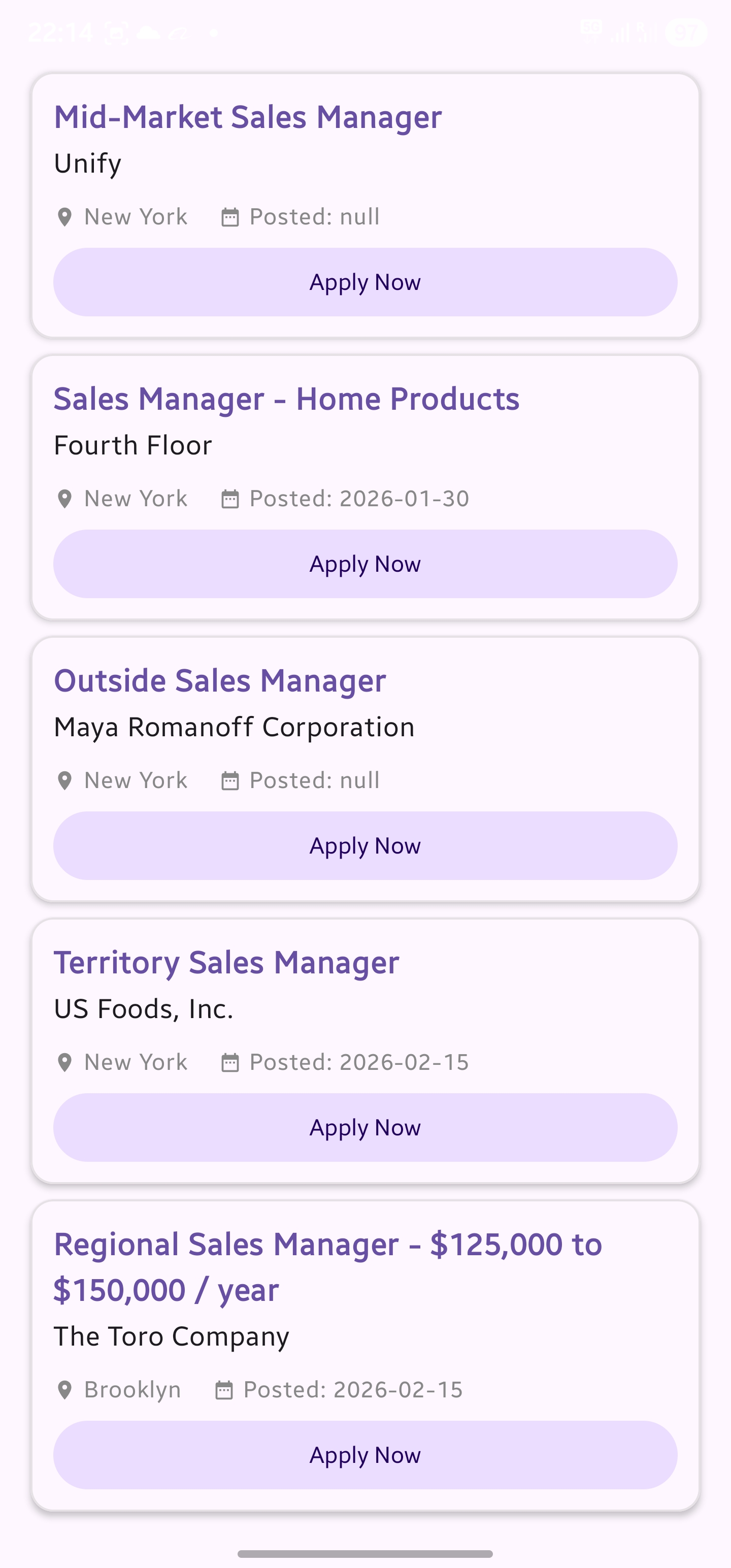
Task: Open the Mid-Market Sales Manager job title
Action: coord(248,117)
